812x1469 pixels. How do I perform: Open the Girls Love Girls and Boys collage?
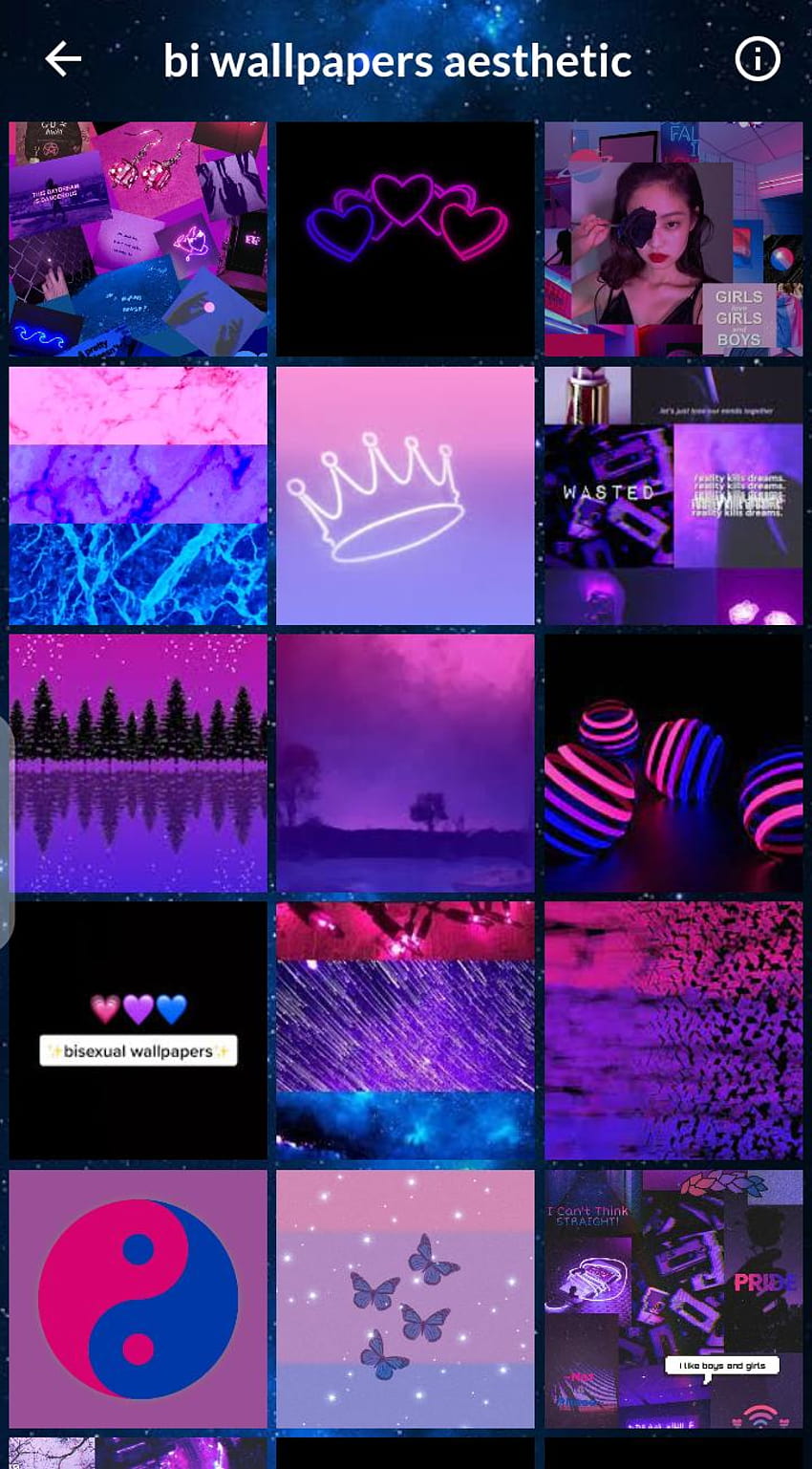click(x=673, y=238)
